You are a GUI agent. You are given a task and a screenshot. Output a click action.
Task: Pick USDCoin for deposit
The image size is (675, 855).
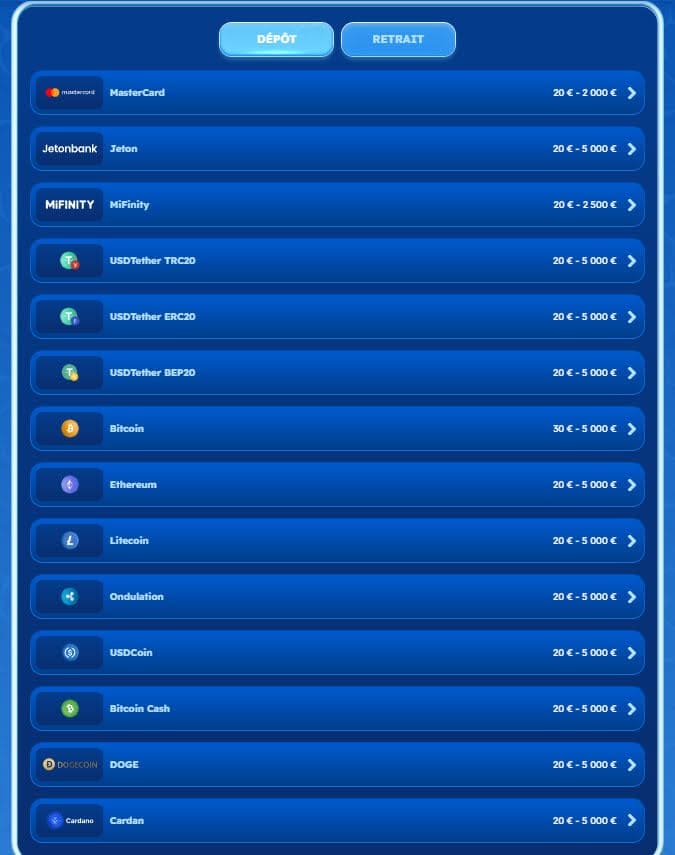pos(337,653)
